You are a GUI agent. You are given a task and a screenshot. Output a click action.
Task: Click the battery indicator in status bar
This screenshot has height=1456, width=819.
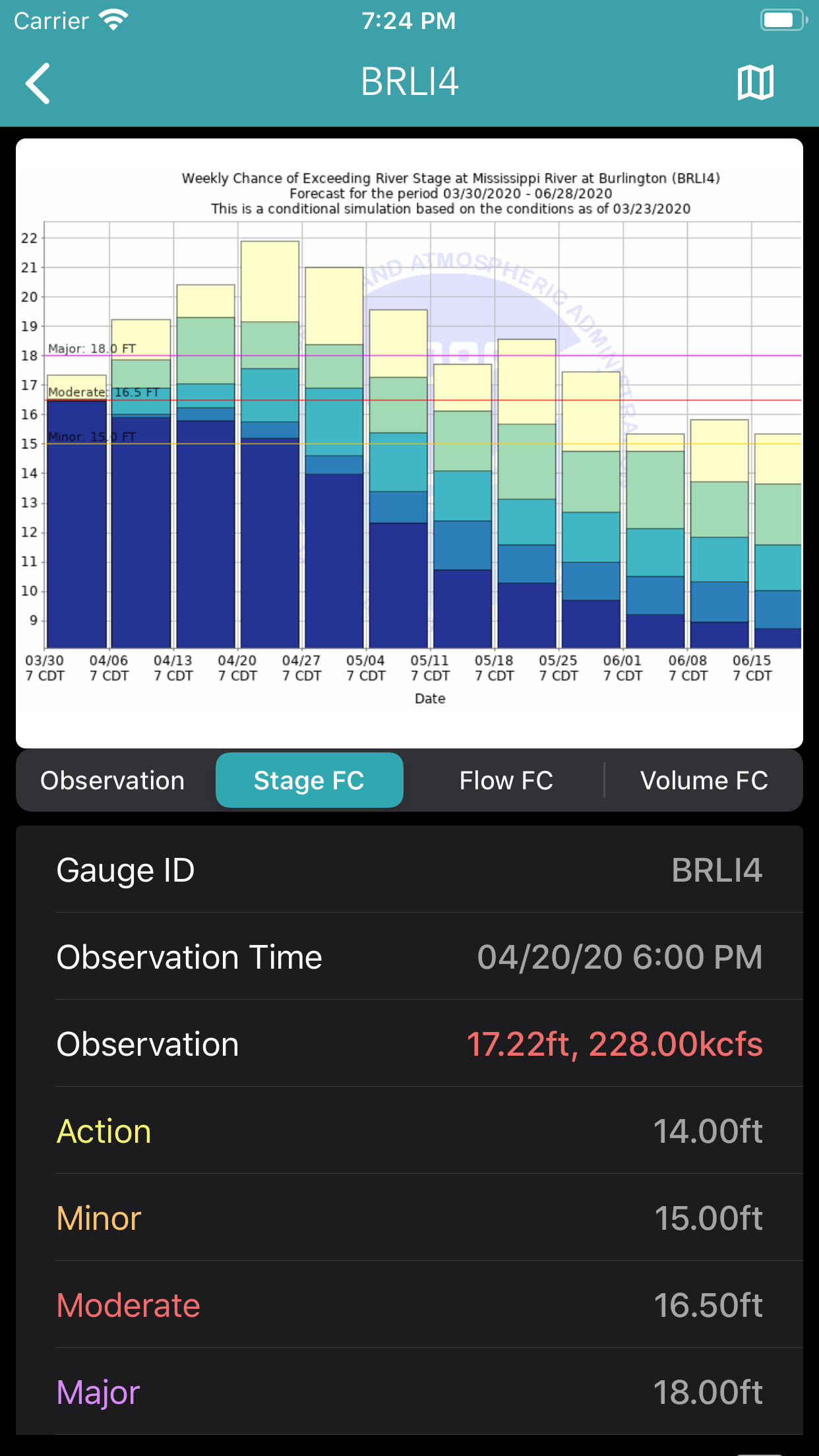(782, 20)
